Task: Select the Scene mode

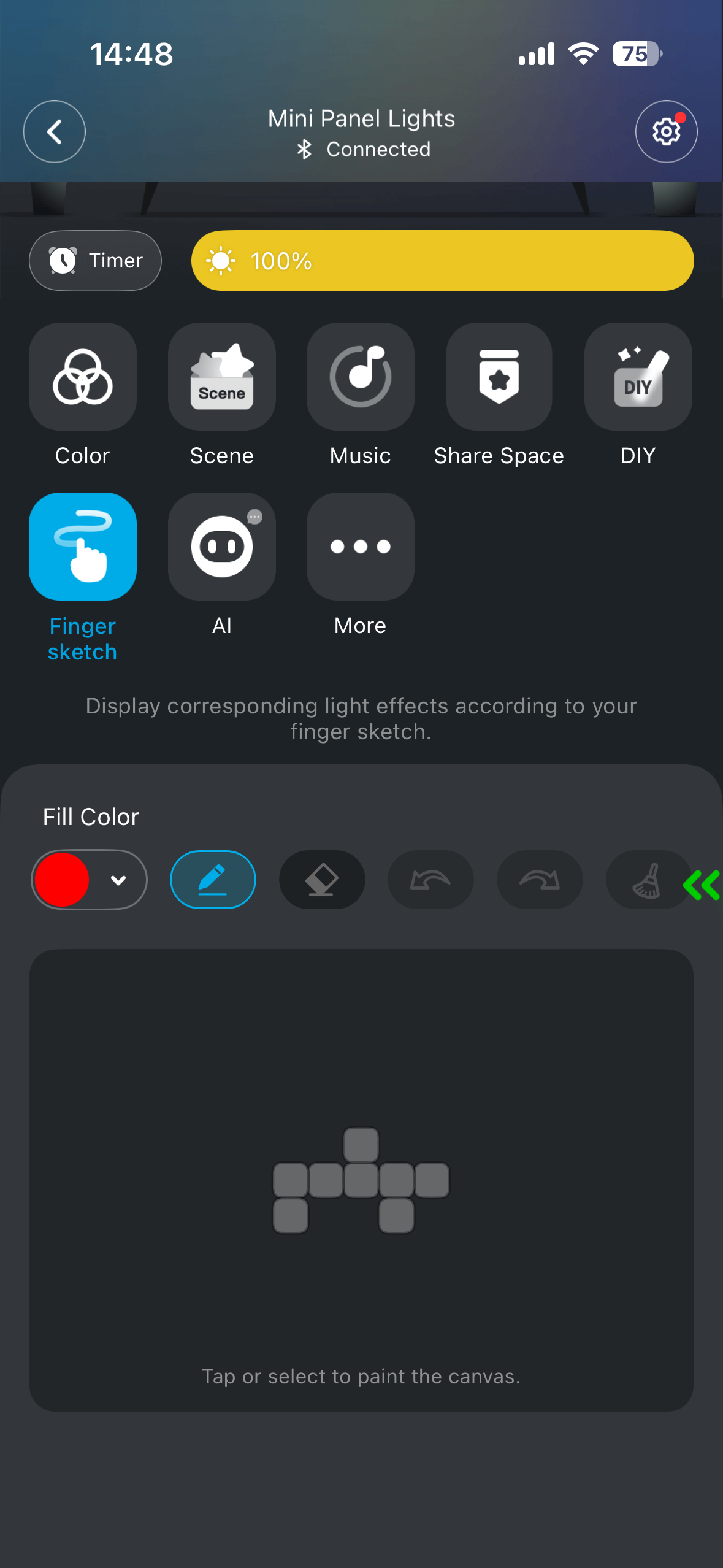Action: pyautogui.click(x=221, y=377)
